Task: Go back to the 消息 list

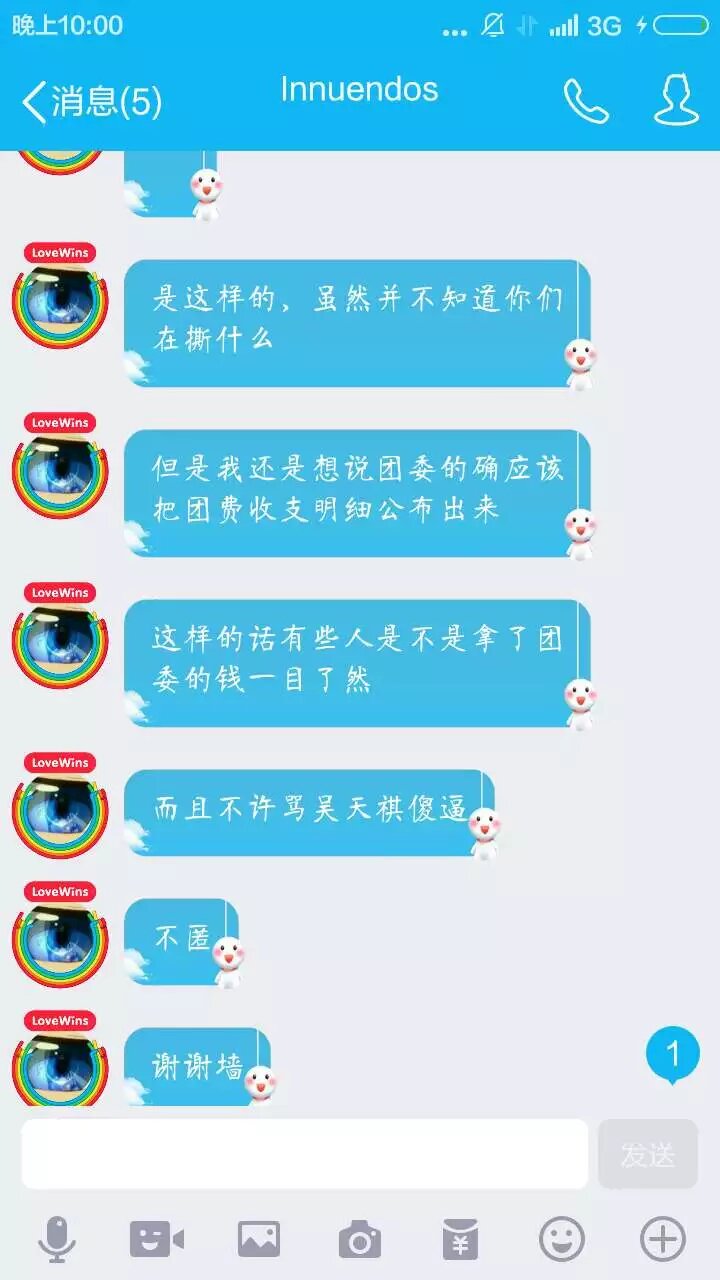Action: tap(90, 101)
